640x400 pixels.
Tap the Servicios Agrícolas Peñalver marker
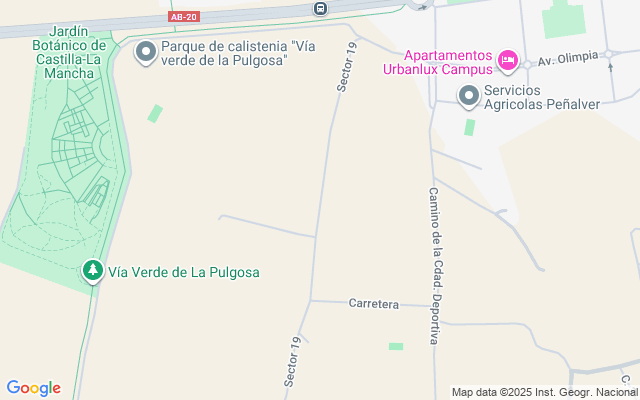click(468, 96)
